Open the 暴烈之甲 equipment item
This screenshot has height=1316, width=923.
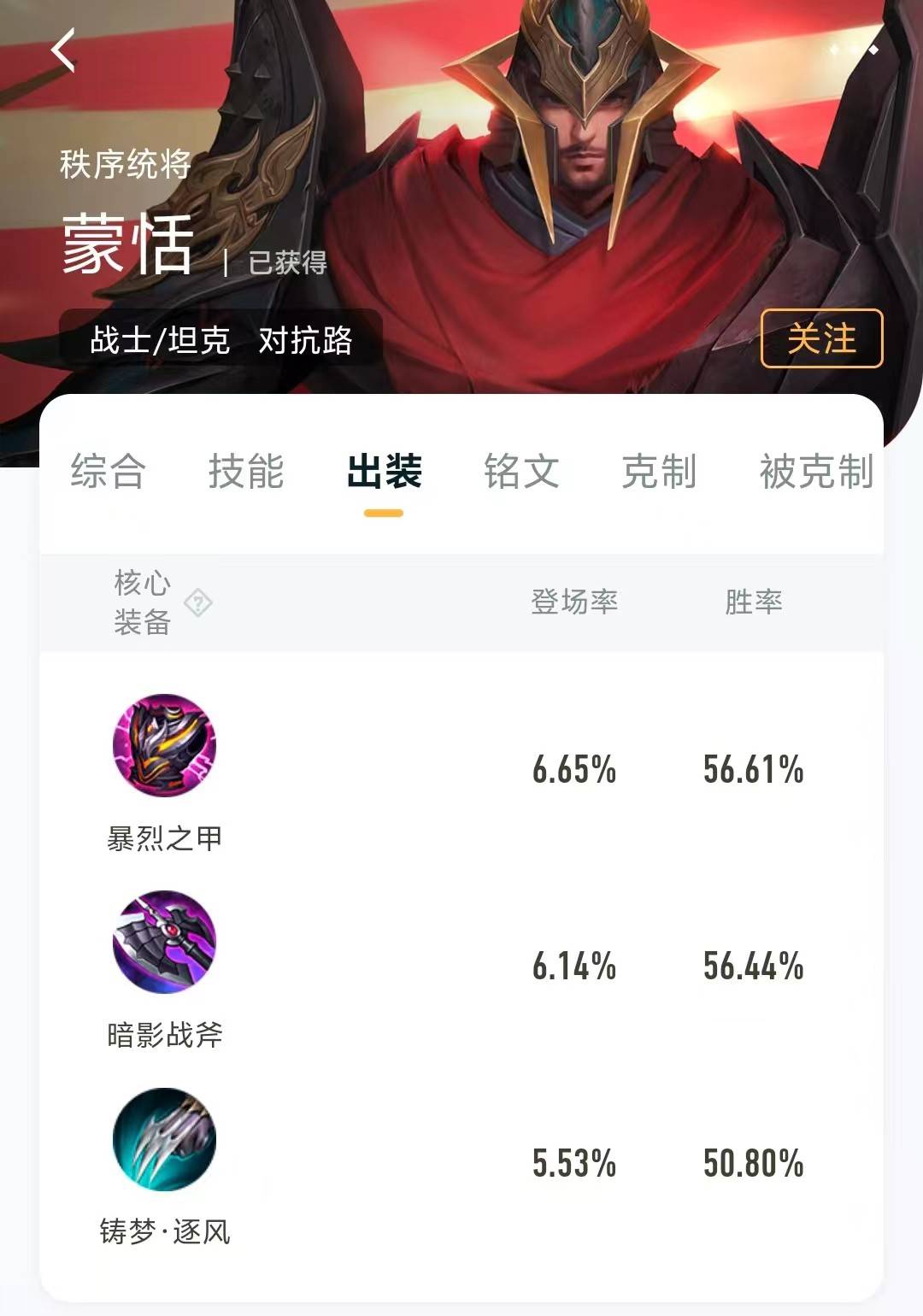(x=164, y=745)
